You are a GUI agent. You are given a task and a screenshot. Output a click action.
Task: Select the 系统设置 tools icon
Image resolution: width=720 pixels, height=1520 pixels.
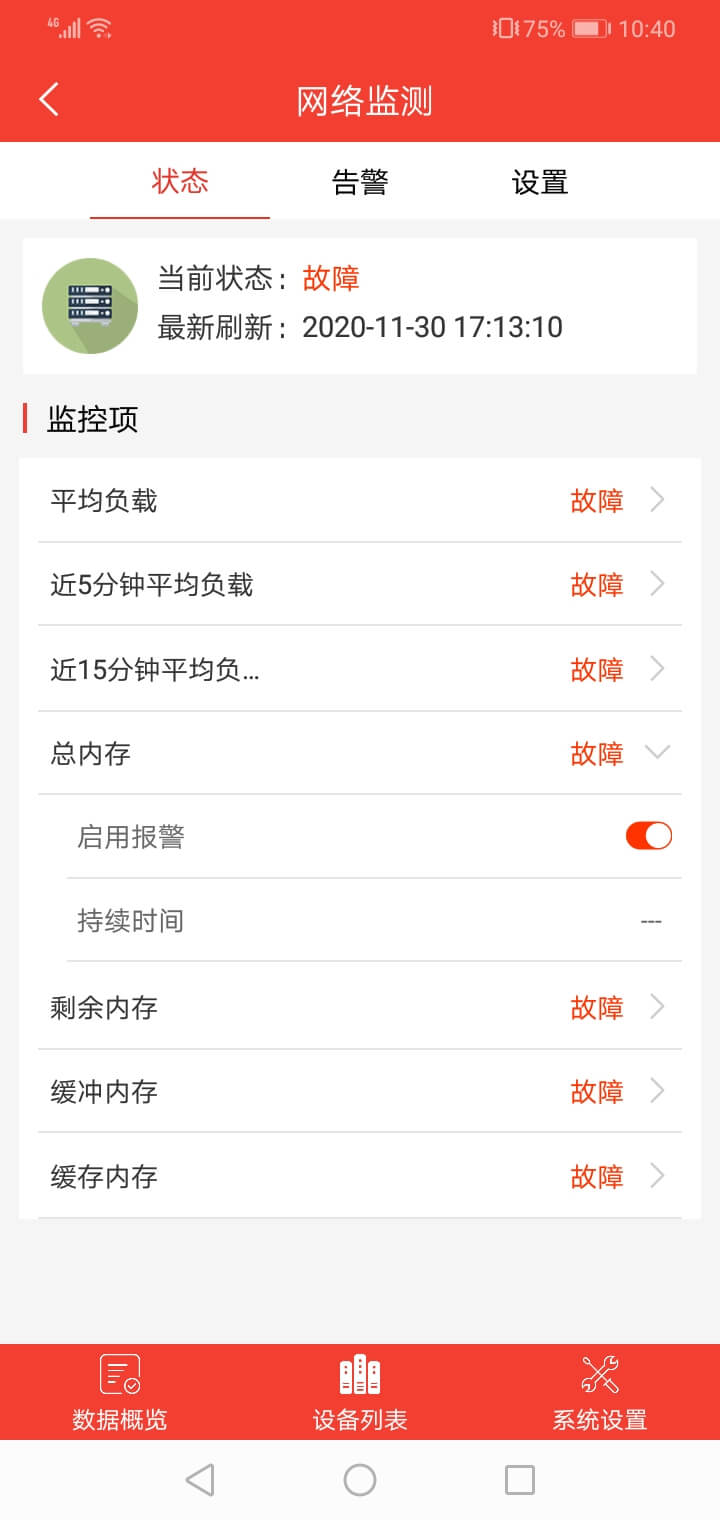tap(598, 1373)
